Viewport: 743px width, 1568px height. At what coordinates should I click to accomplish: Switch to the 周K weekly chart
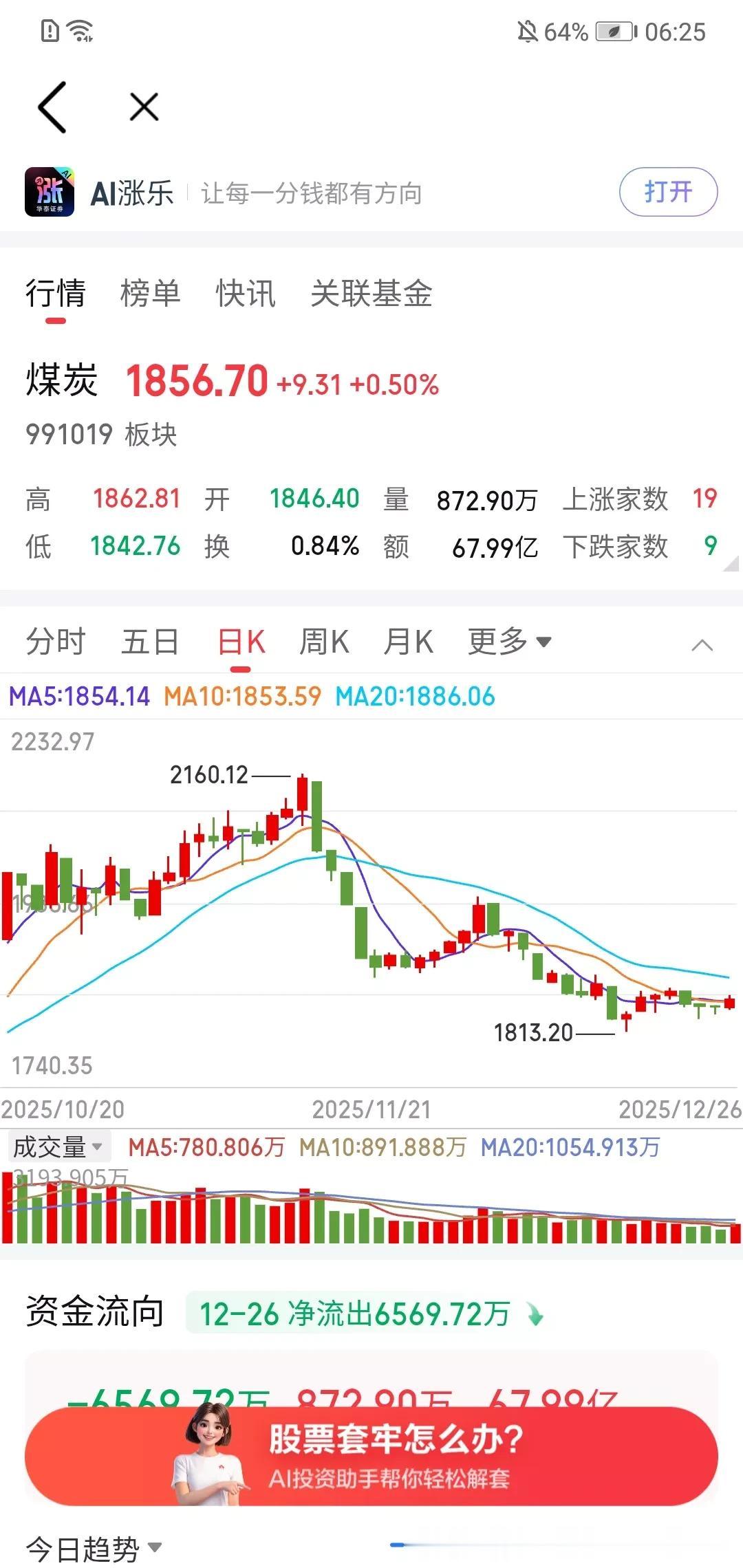(323, 642)
